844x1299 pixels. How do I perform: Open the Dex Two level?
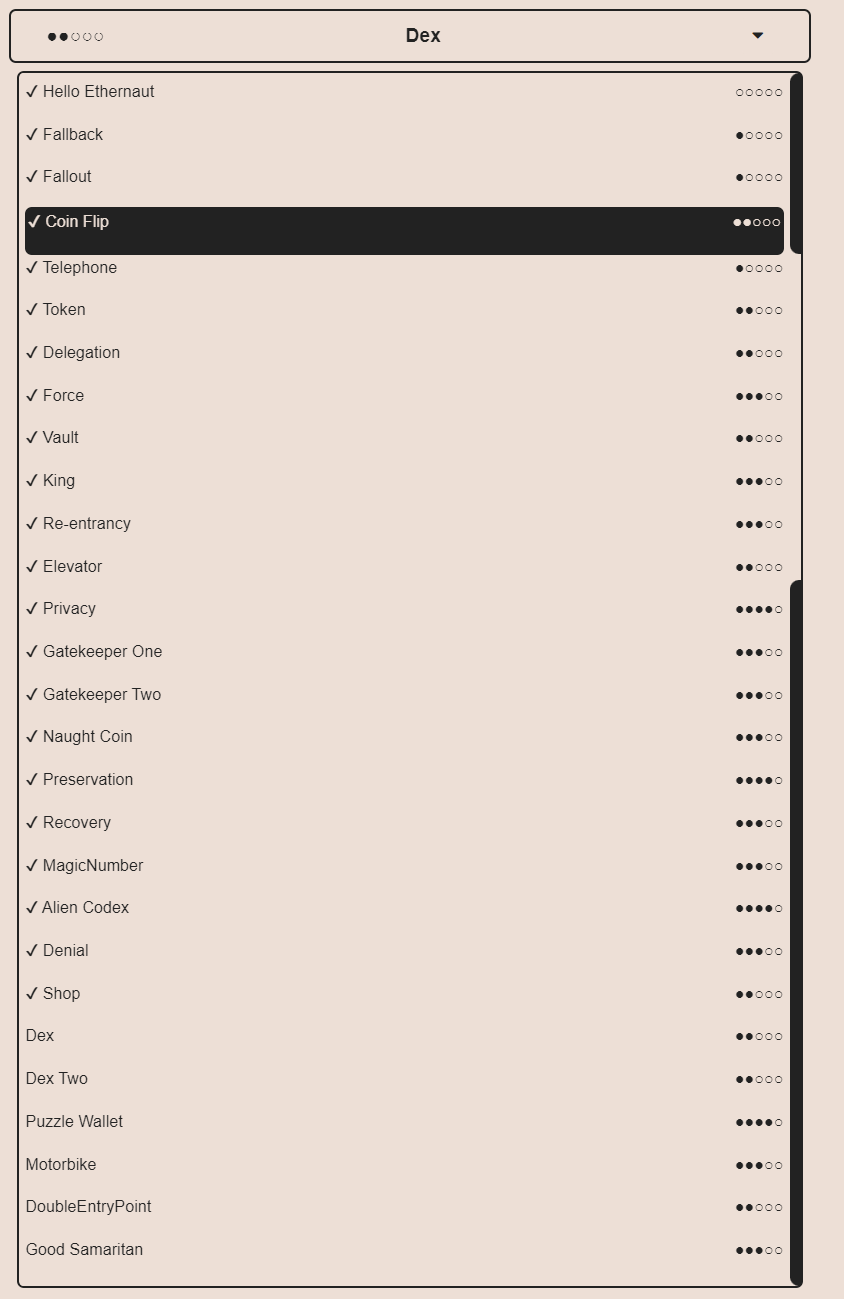tap(57, 1079)
